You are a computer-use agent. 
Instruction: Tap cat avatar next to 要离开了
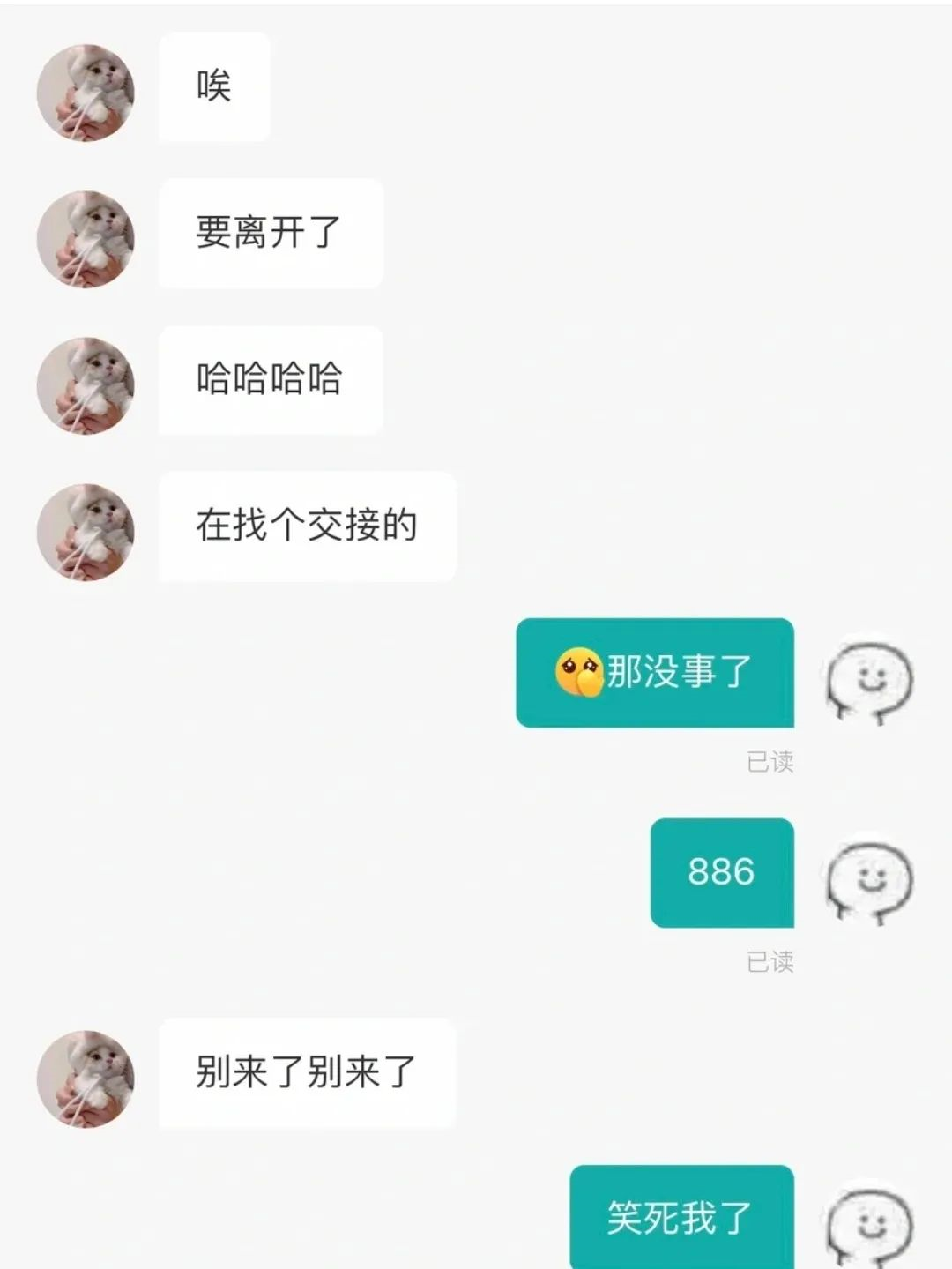click(86, 239)
